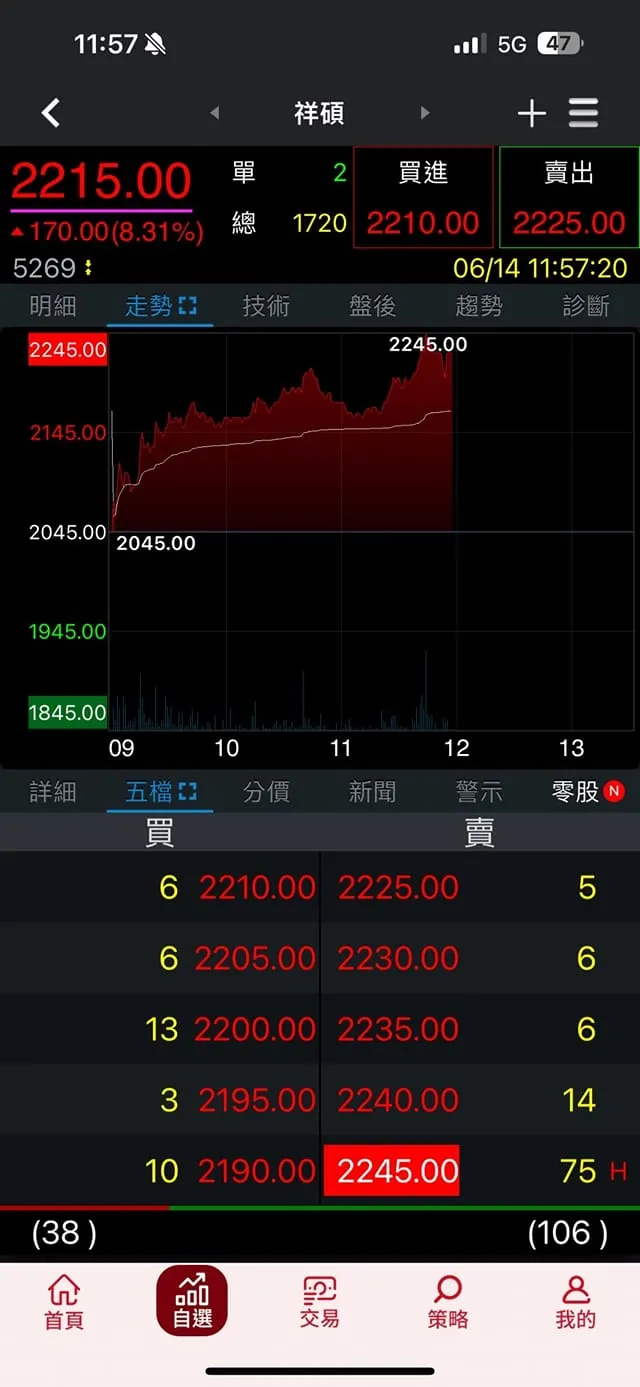Select the 分價 tab
Image resolution: width=640 pixels, height=1387 pixels.
[x=266, y=792]
